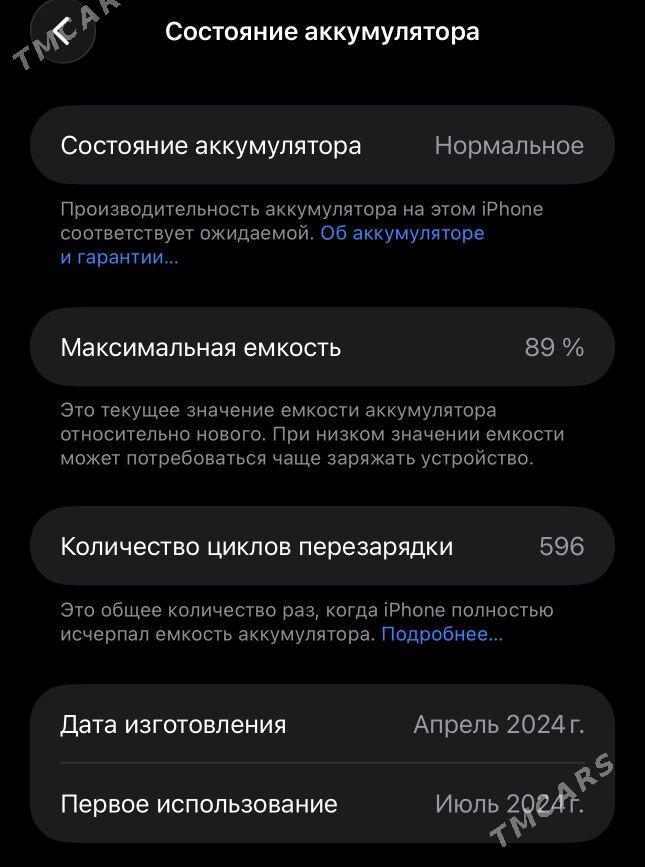
Task: Tap "Подробнее…" about recharge cycles
Action: point(441,634)
